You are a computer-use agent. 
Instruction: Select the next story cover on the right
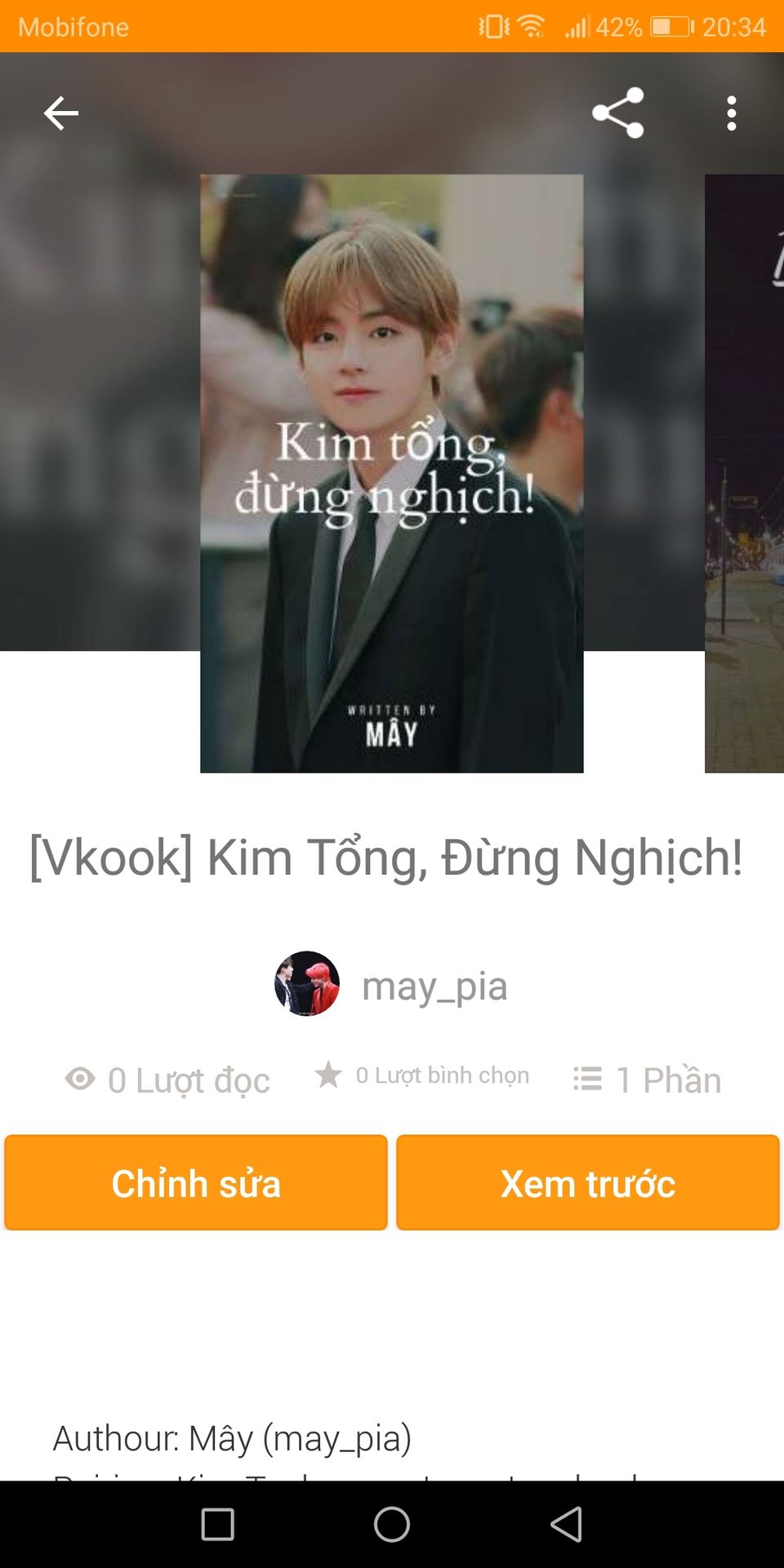(x=744, y=474)
